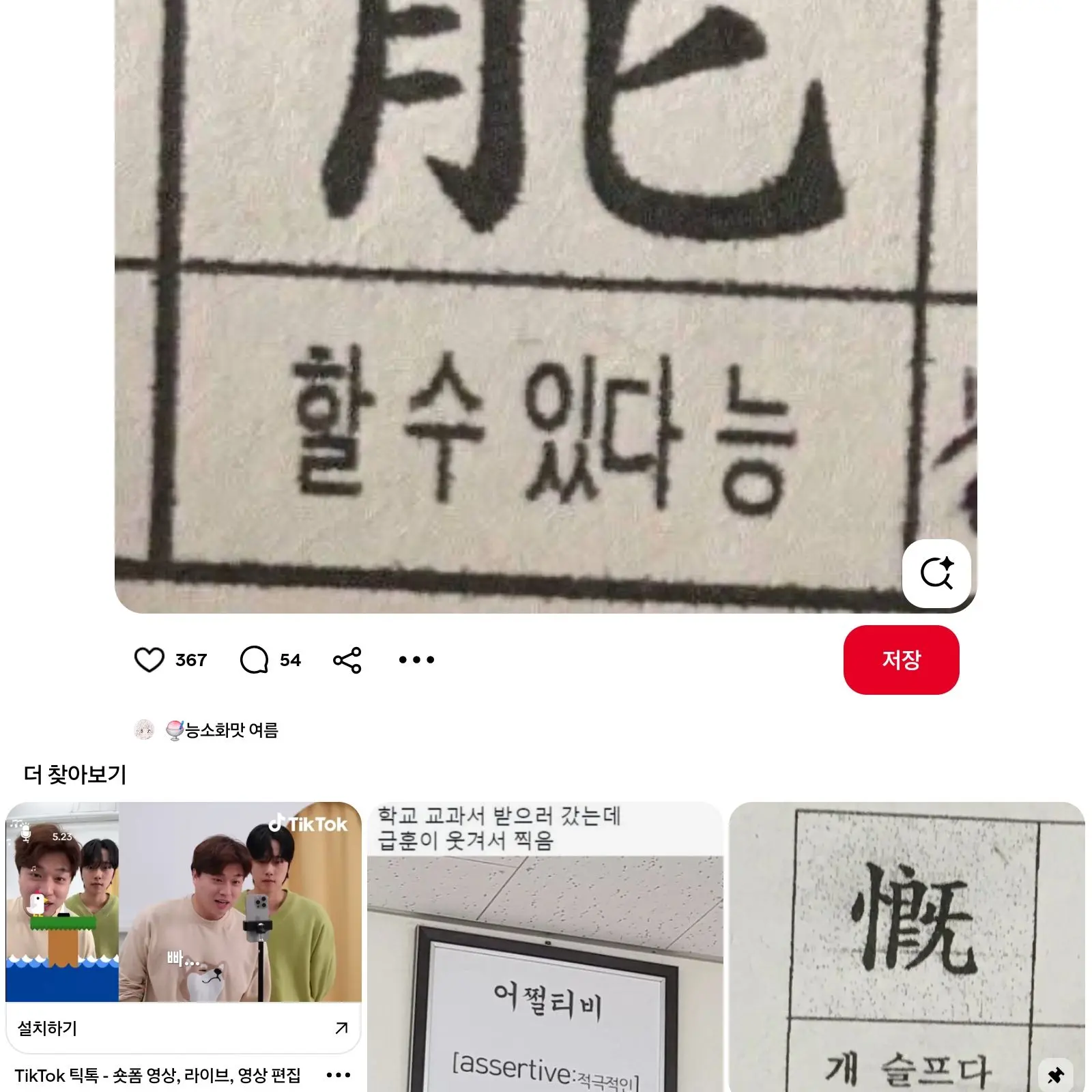The height and width of the screenshot is (1092, 1092).
Task: Save the pin with 저장 button
Action: point(901,660)
